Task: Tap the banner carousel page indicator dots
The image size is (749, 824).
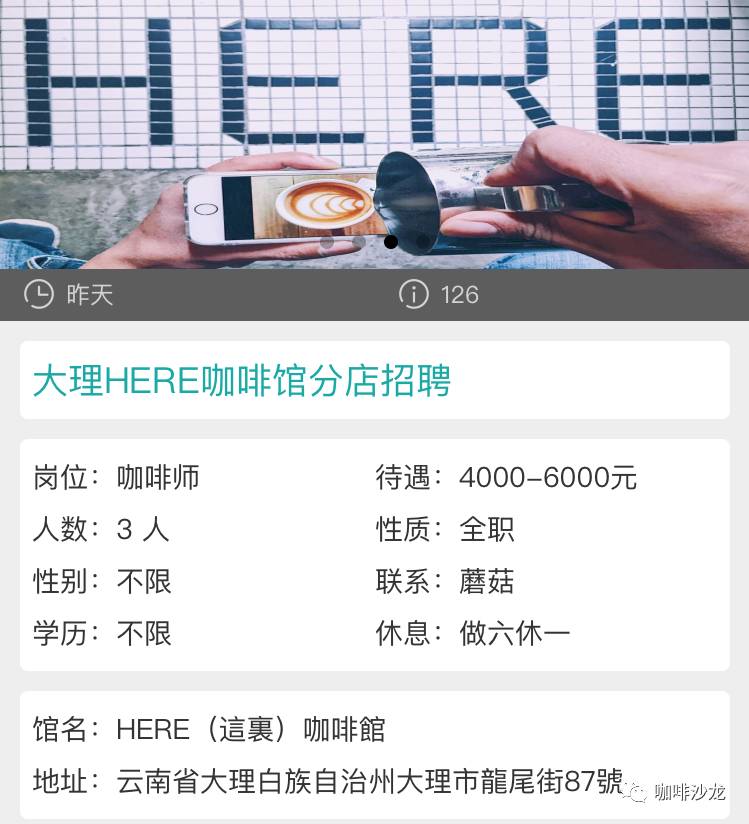Action: (x=374, y=242)
